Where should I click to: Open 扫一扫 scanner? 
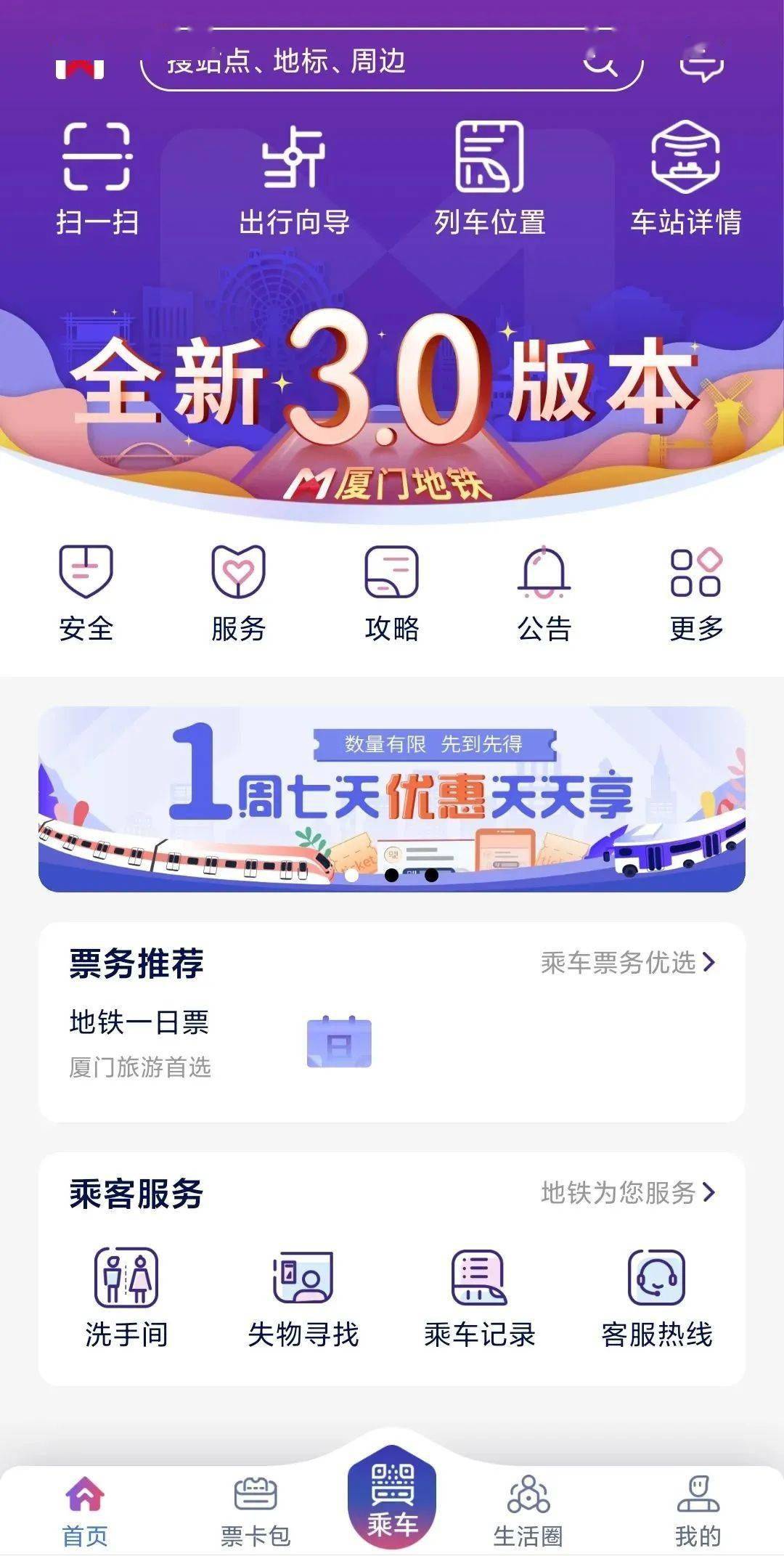[x=97, y=179]
